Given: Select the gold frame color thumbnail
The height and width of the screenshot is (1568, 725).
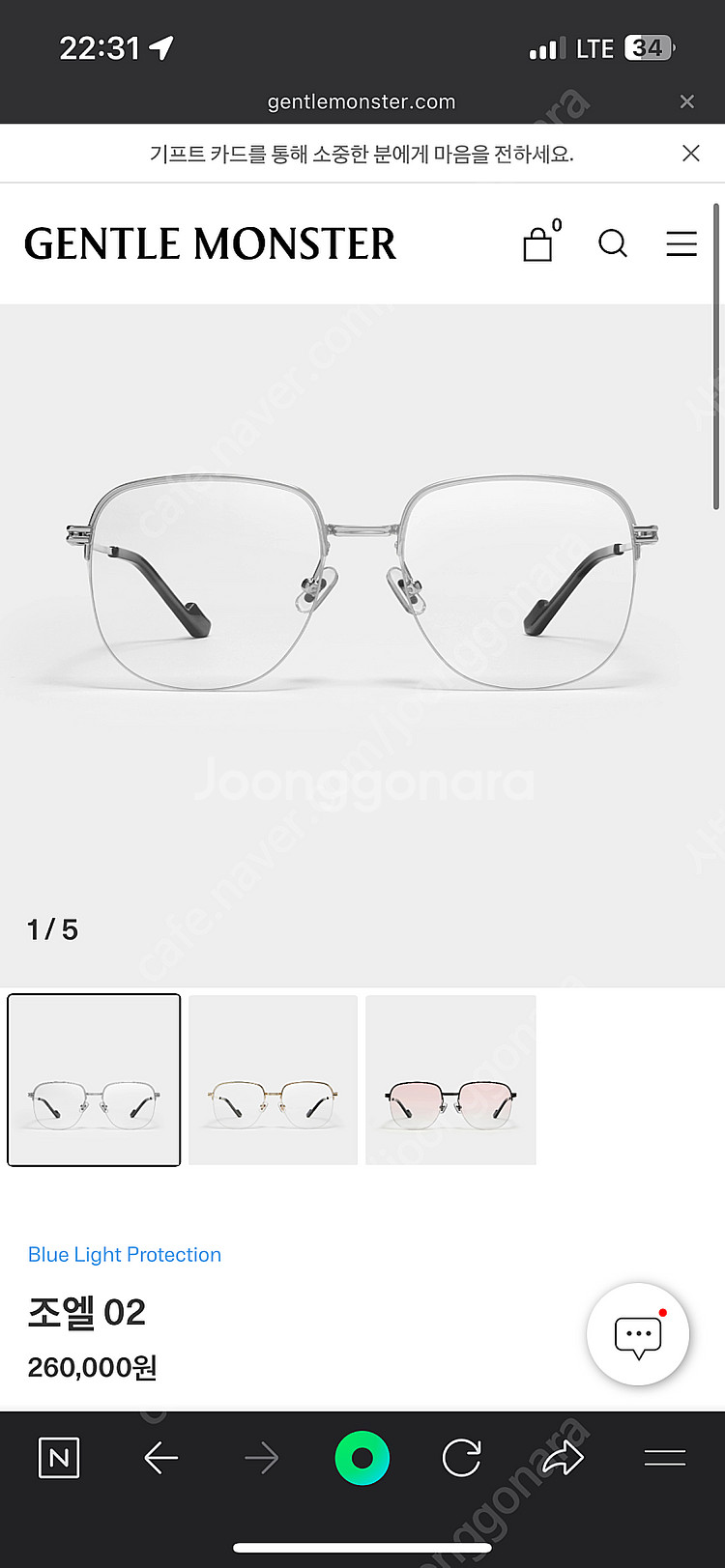Looking at the screenshot, I should (273, 1079).
